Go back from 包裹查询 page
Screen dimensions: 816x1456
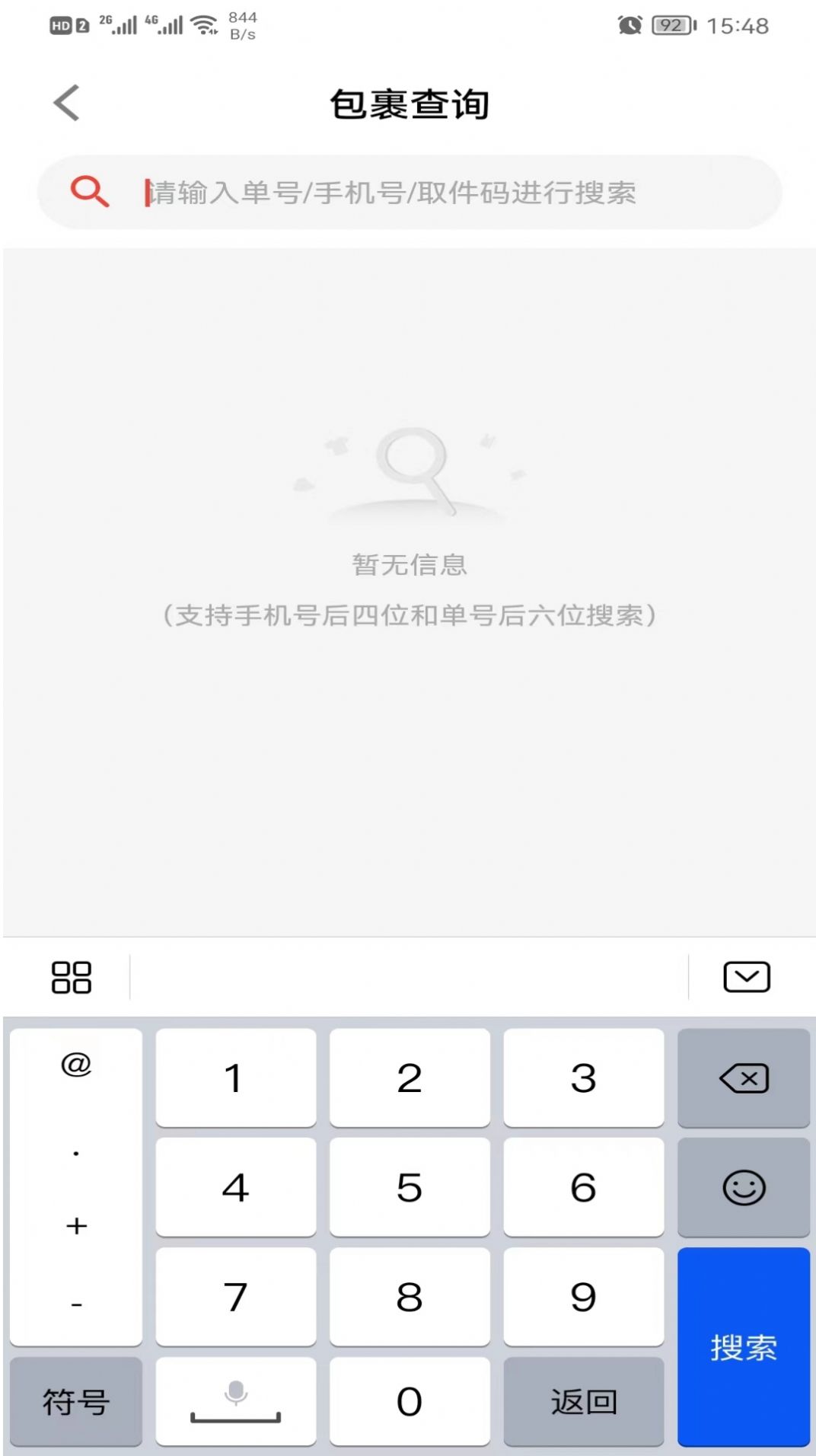pos(67,103)
